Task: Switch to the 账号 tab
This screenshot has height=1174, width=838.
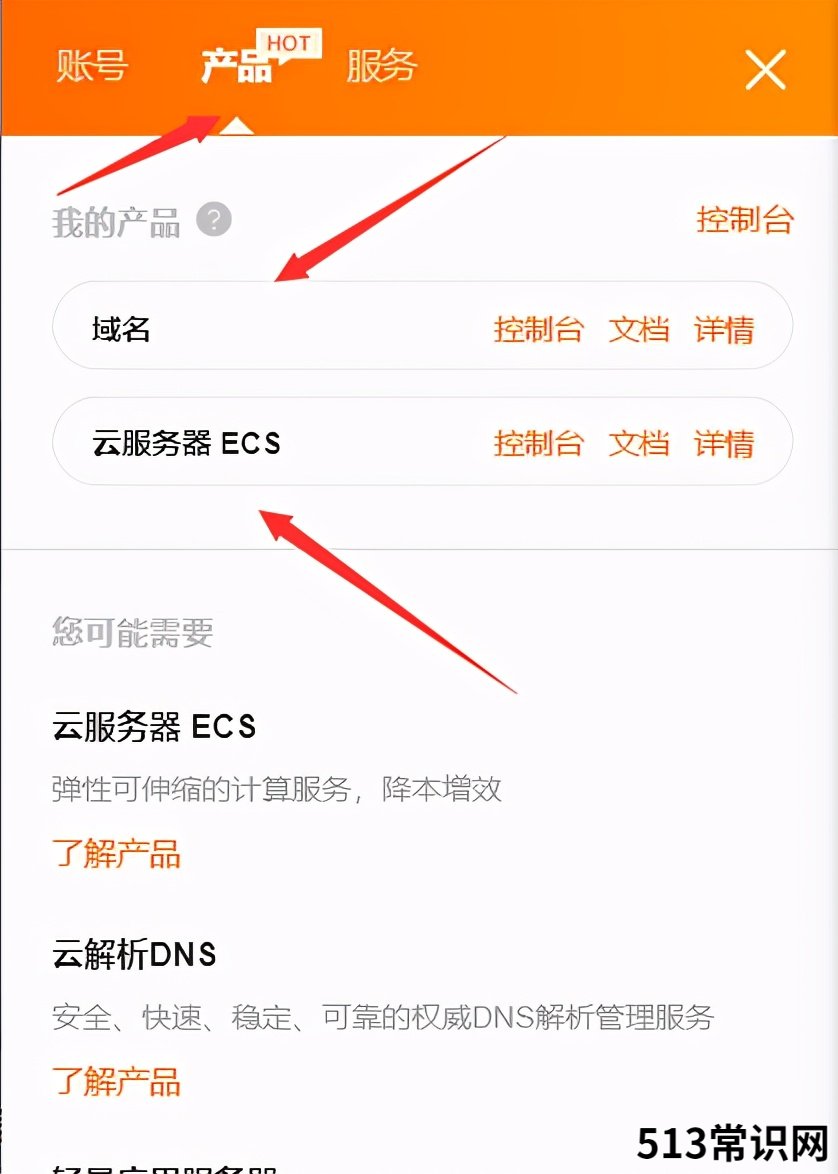Action: pos(91,67)
